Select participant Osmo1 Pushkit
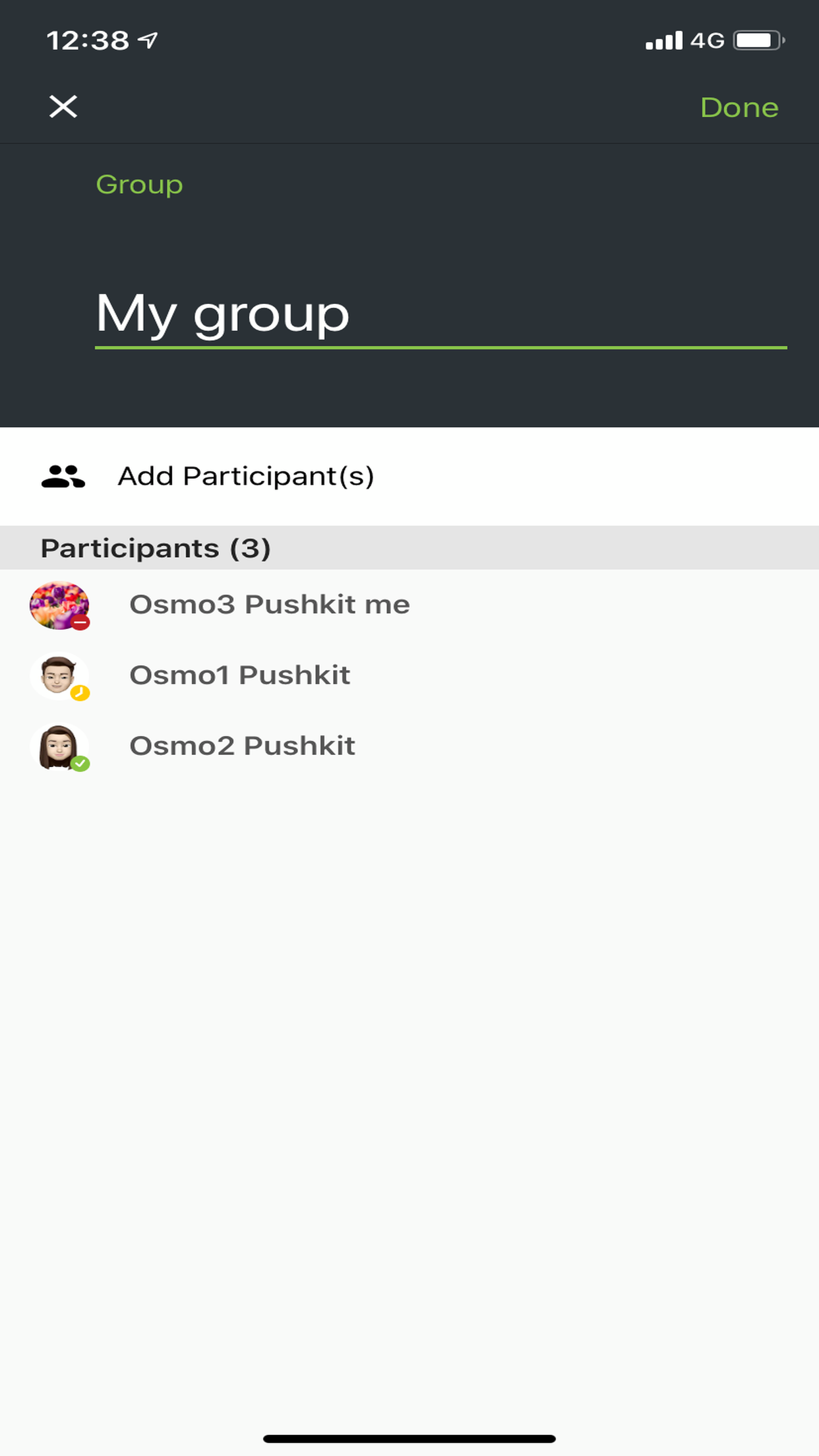The width and height of the screenshot is (819, 1456). click(x=239, y=675)
